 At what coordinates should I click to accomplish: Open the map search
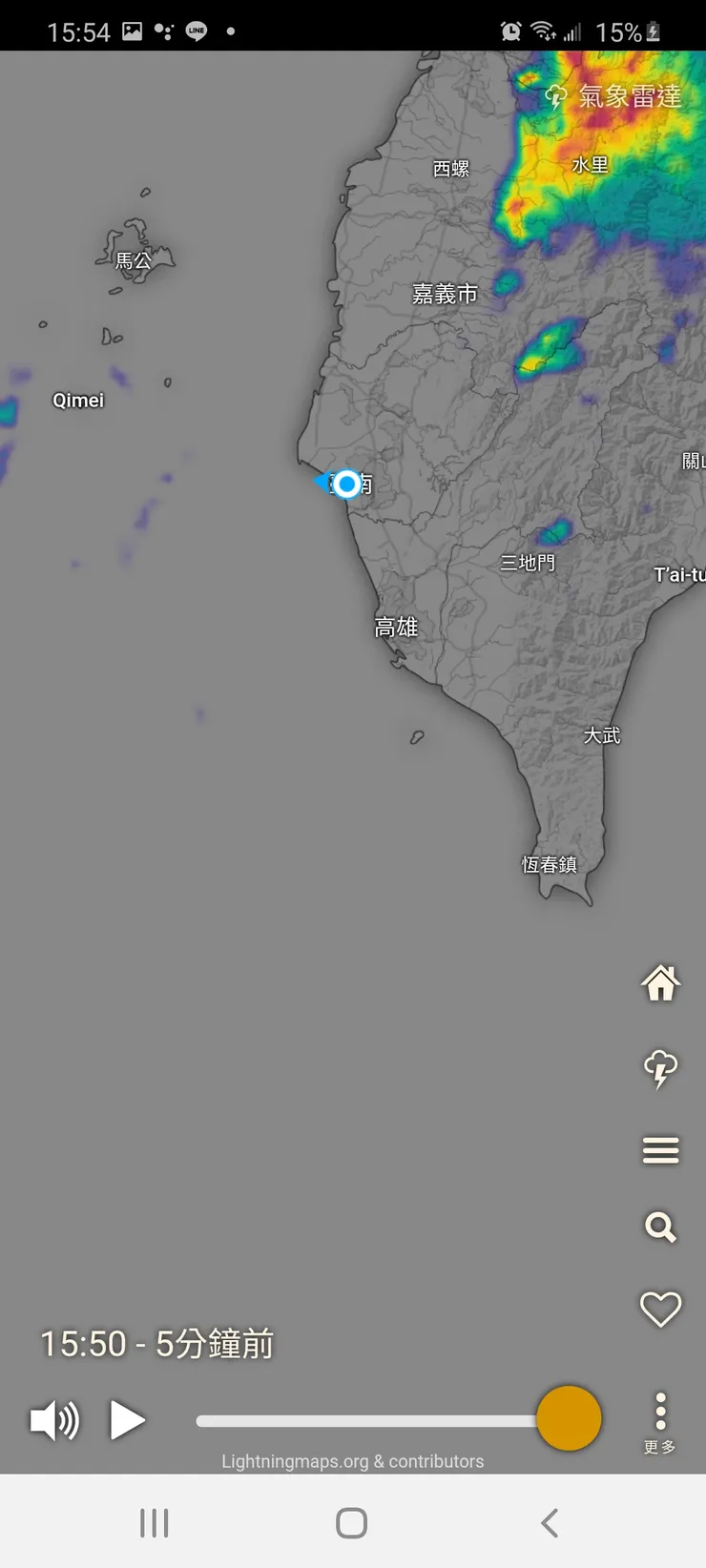coord(660,1227)
